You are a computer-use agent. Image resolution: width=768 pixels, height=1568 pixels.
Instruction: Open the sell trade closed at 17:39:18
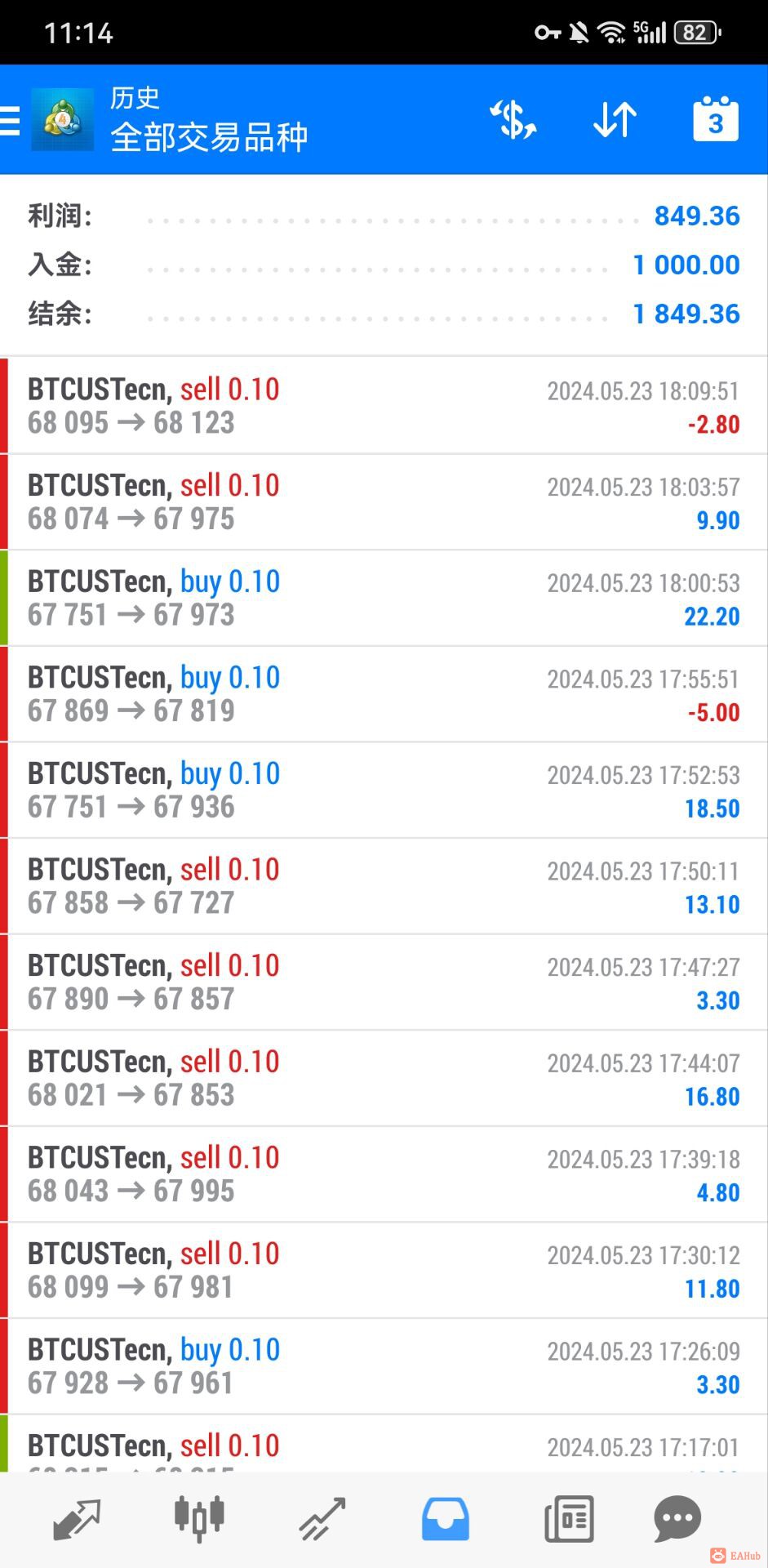pyautogui.click(x=384, y=1174)
